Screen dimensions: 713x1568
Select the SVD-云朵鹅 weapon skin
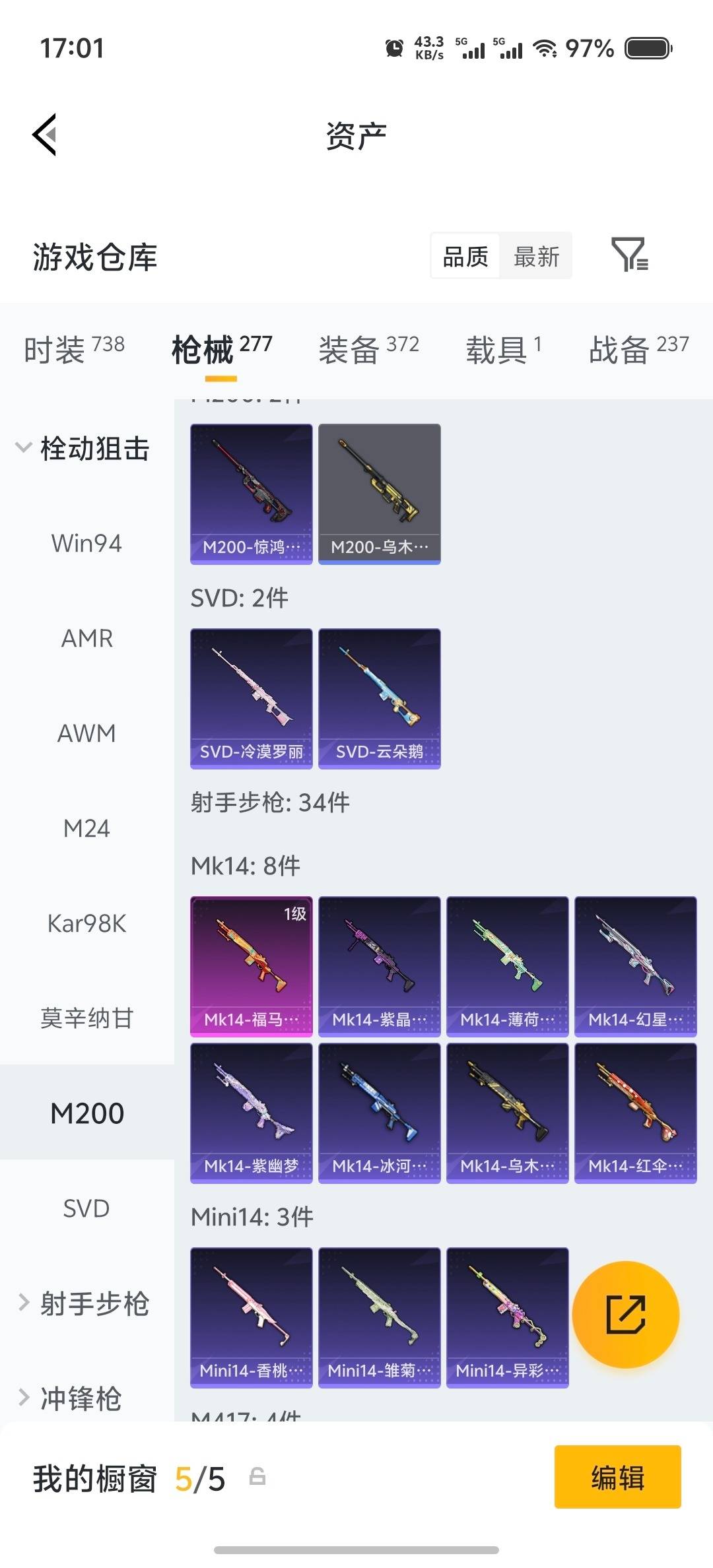(x=379, y=698)
